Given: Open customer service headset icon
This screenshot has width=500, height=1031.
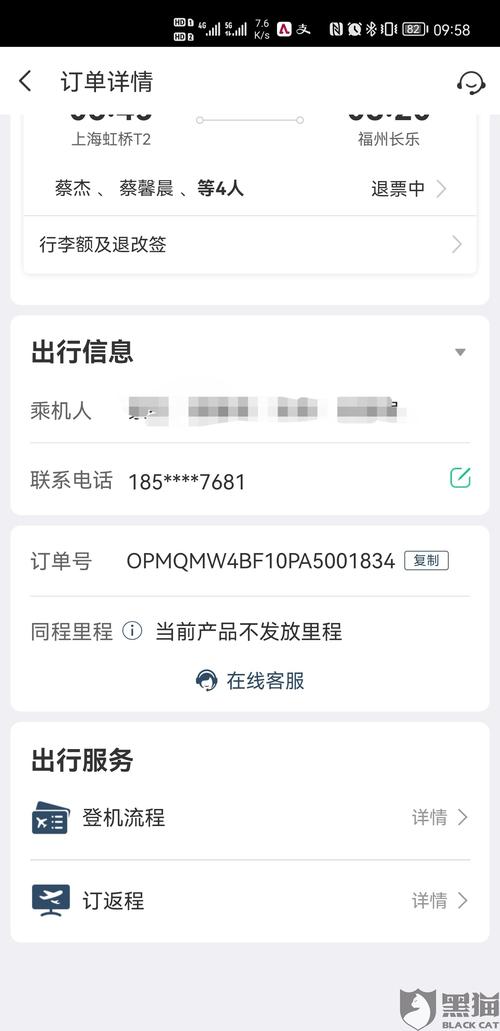Looking at the screenshot, I should click(x=471, y=82).
